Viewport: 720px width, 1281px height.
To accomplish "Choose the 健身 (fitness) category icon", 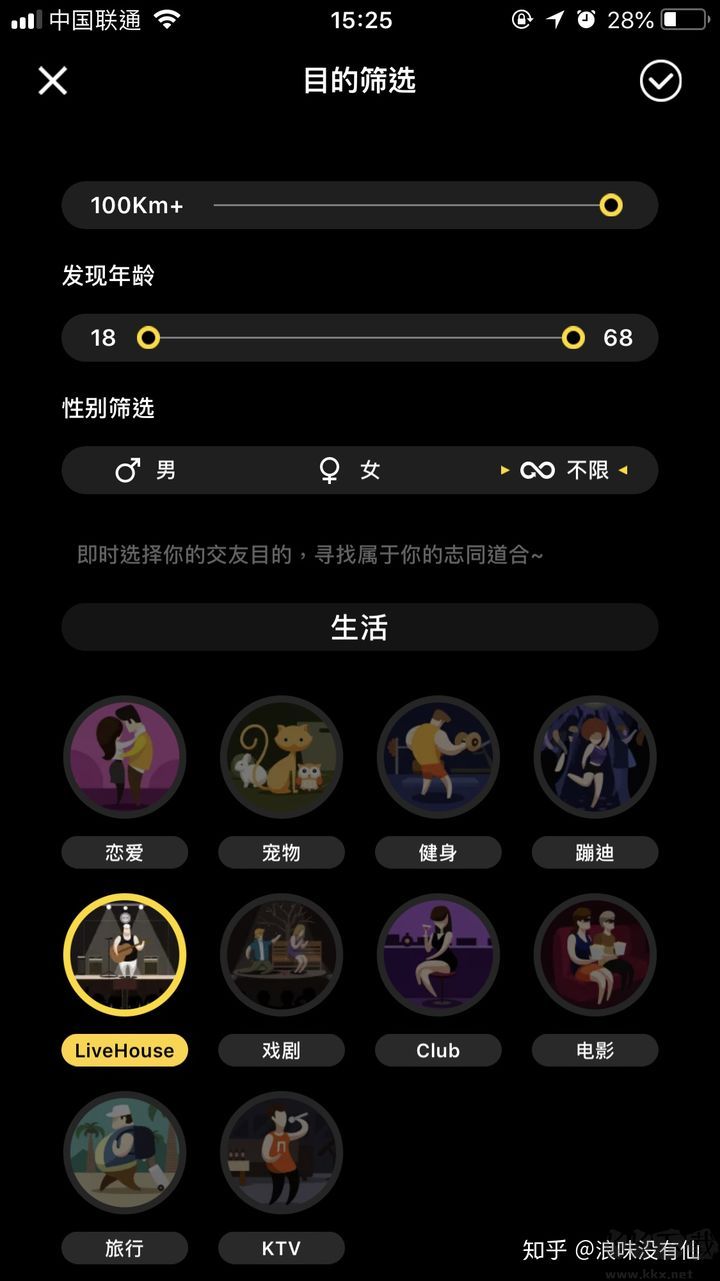I will click(x=438, y=757).
